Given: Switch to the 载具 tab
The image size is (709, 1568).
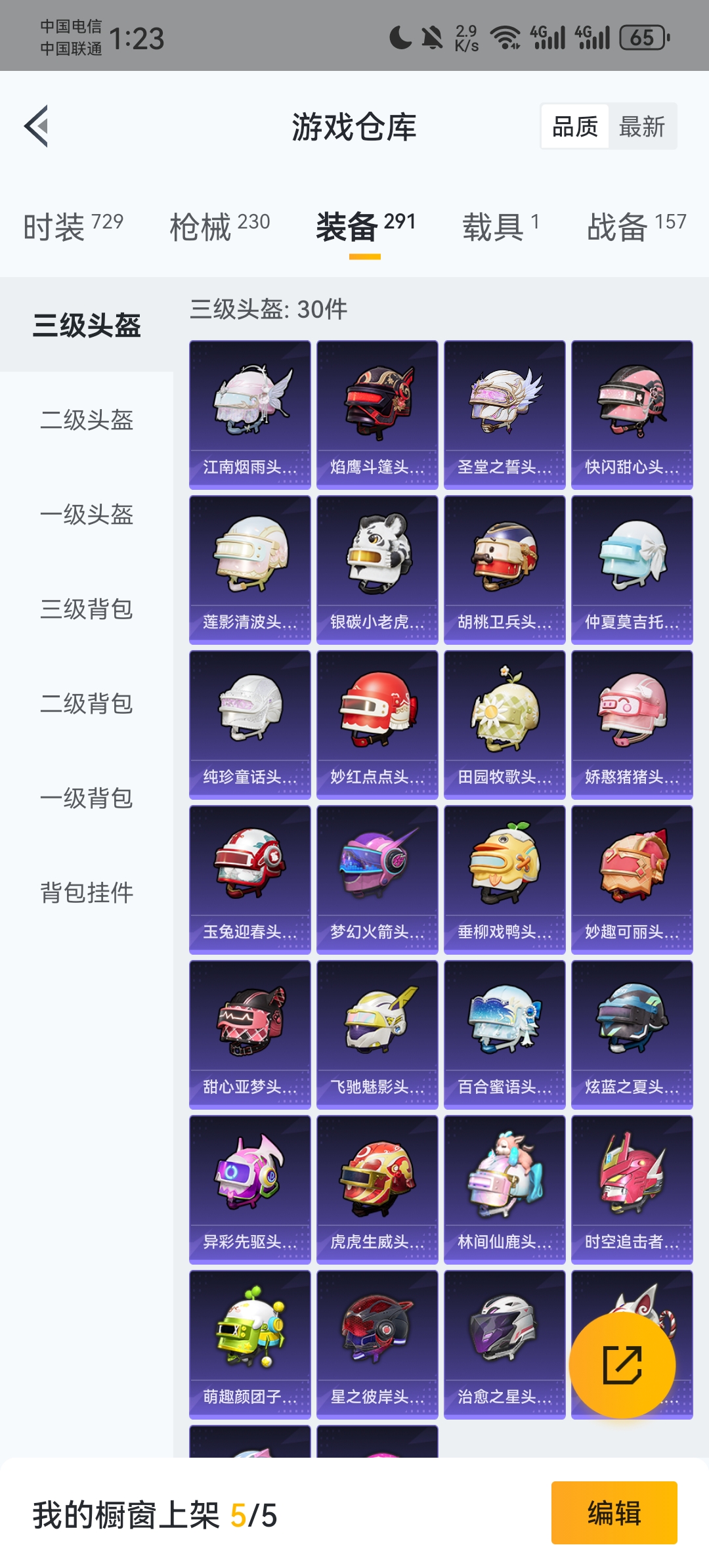Looking at the screenshot, I should point(500,227).
